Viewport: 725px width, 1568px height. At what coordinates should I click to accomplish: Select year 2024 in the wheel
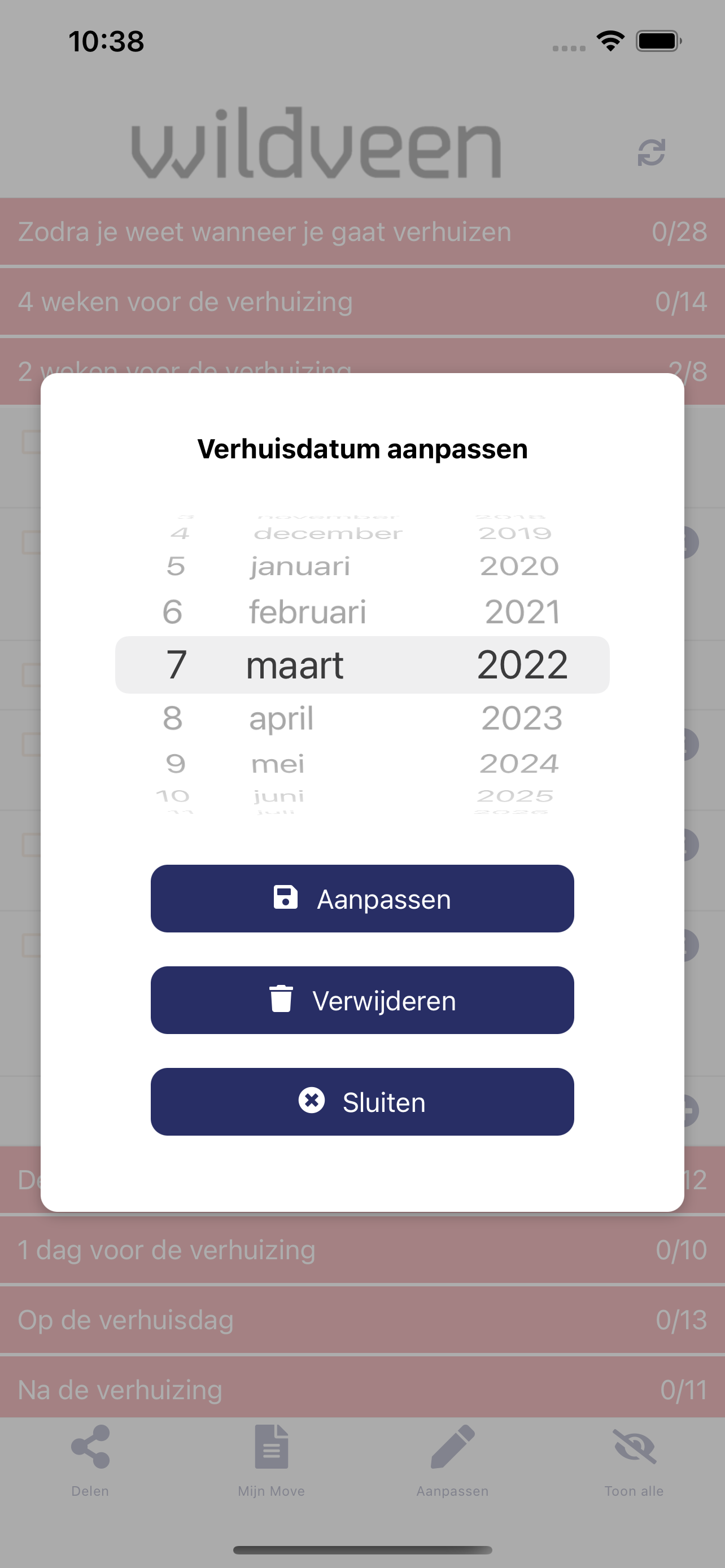pyautogui.click(x=519, y=764)
